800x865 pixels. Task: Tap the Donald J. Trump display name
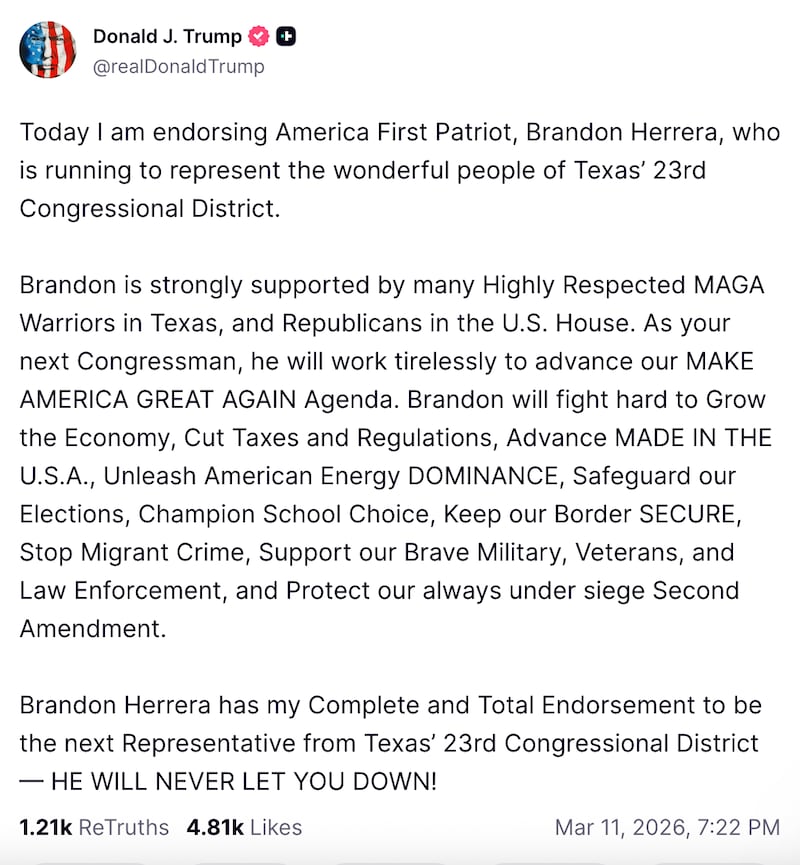(167, 36)
